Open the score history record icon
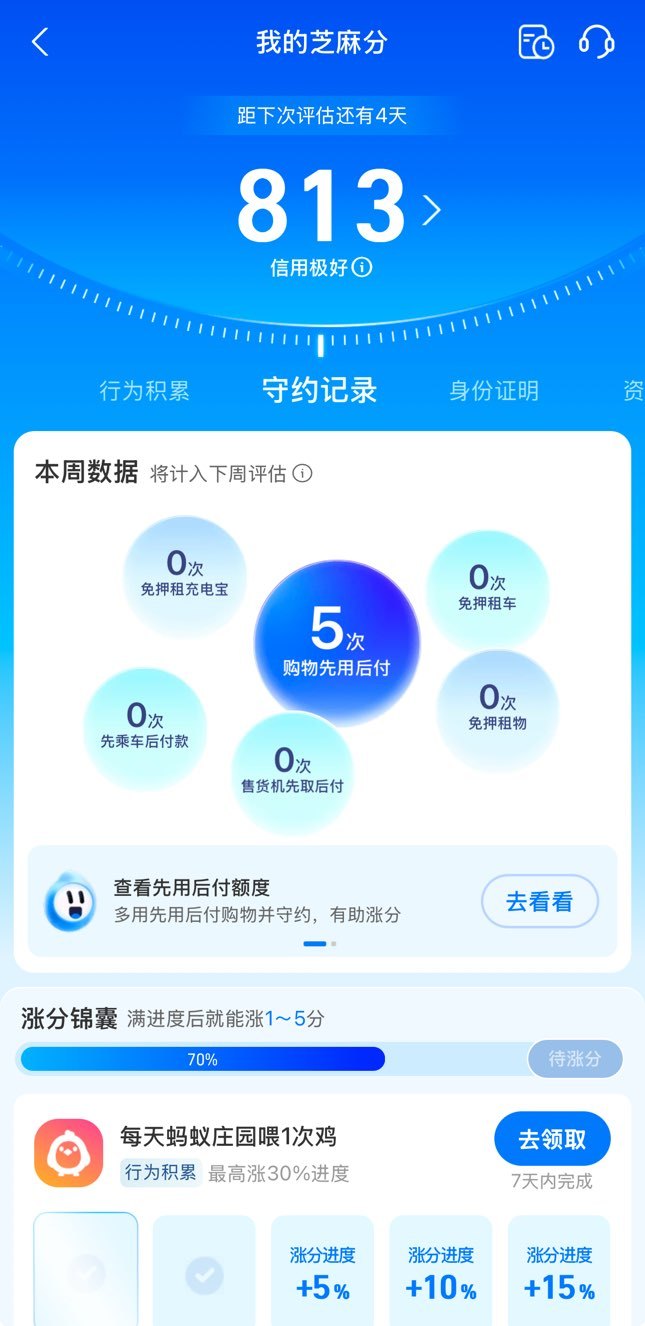 click(536, 42)
